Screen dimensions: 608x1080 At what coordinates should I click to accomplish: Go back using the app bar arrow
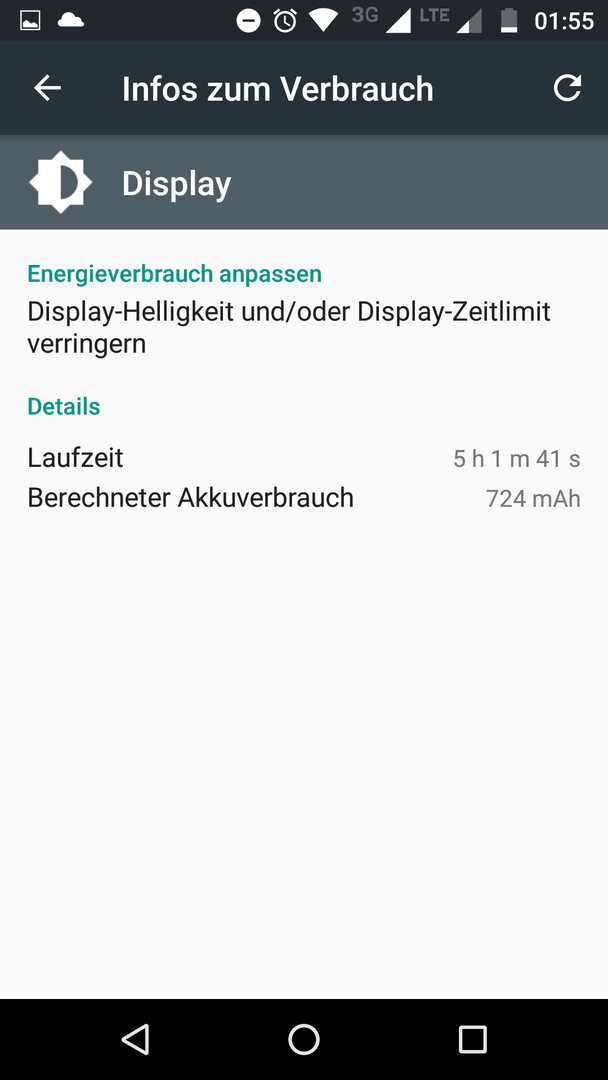tap(48, 88)
